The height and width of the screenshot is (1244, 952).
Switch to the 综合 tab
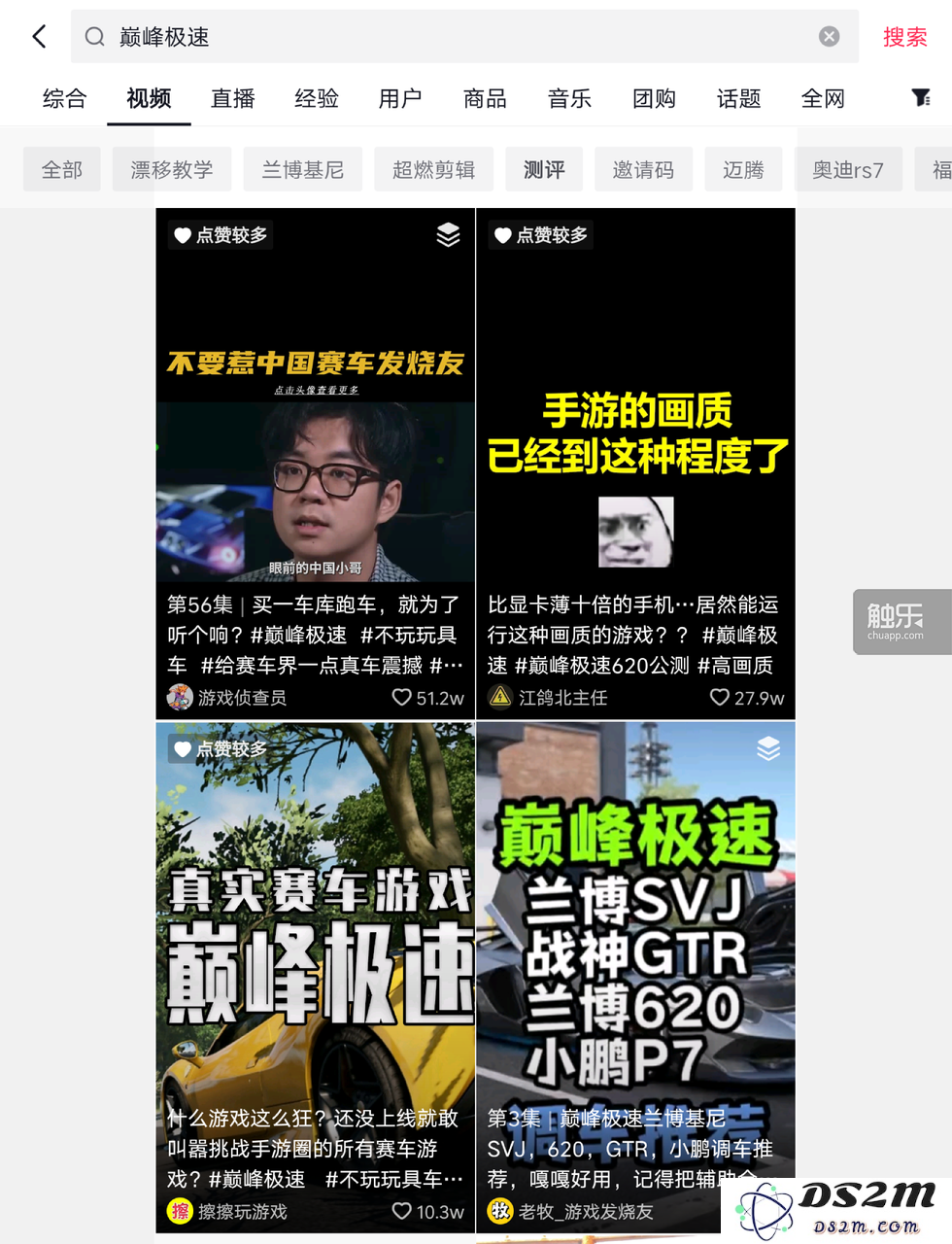click(x=64, y=98)
